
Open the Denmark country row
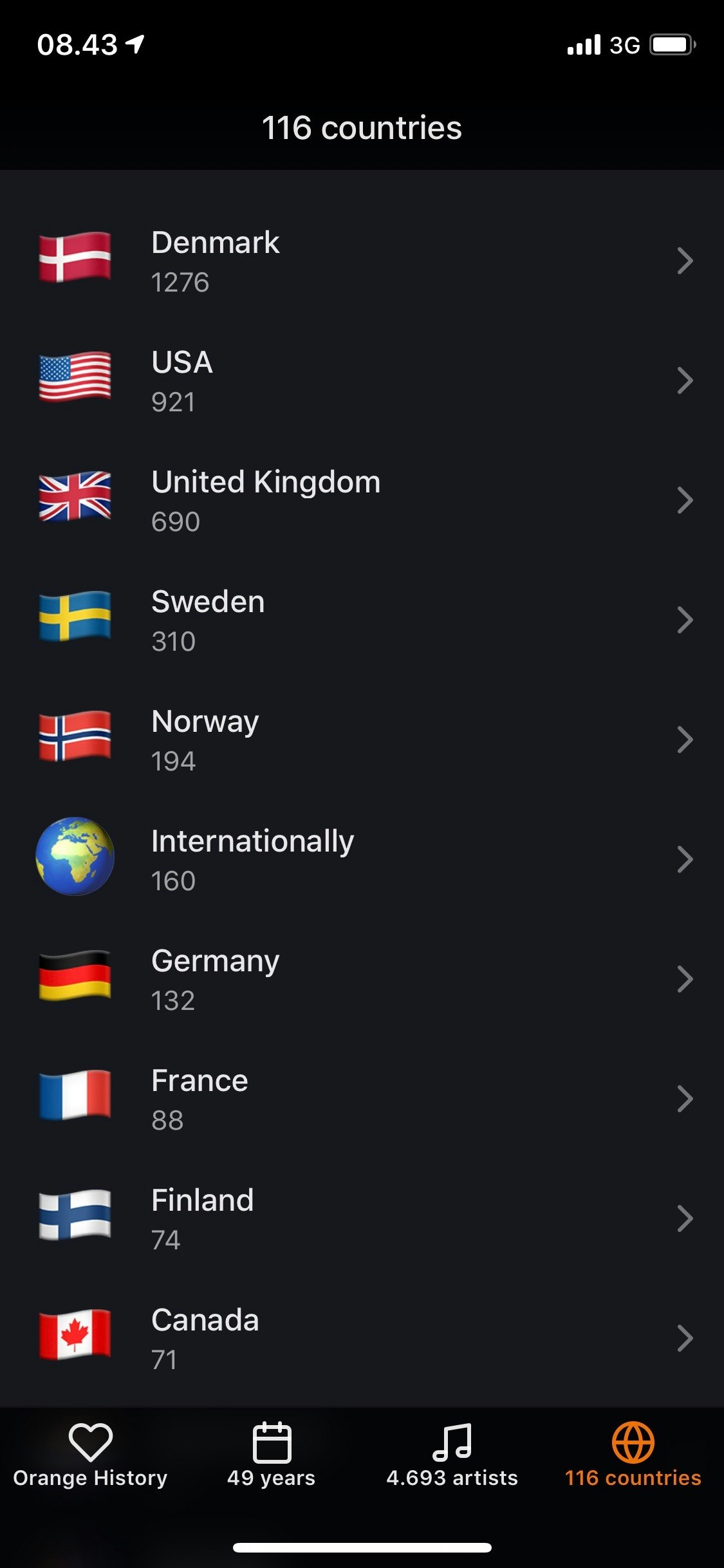click(360, 261)
